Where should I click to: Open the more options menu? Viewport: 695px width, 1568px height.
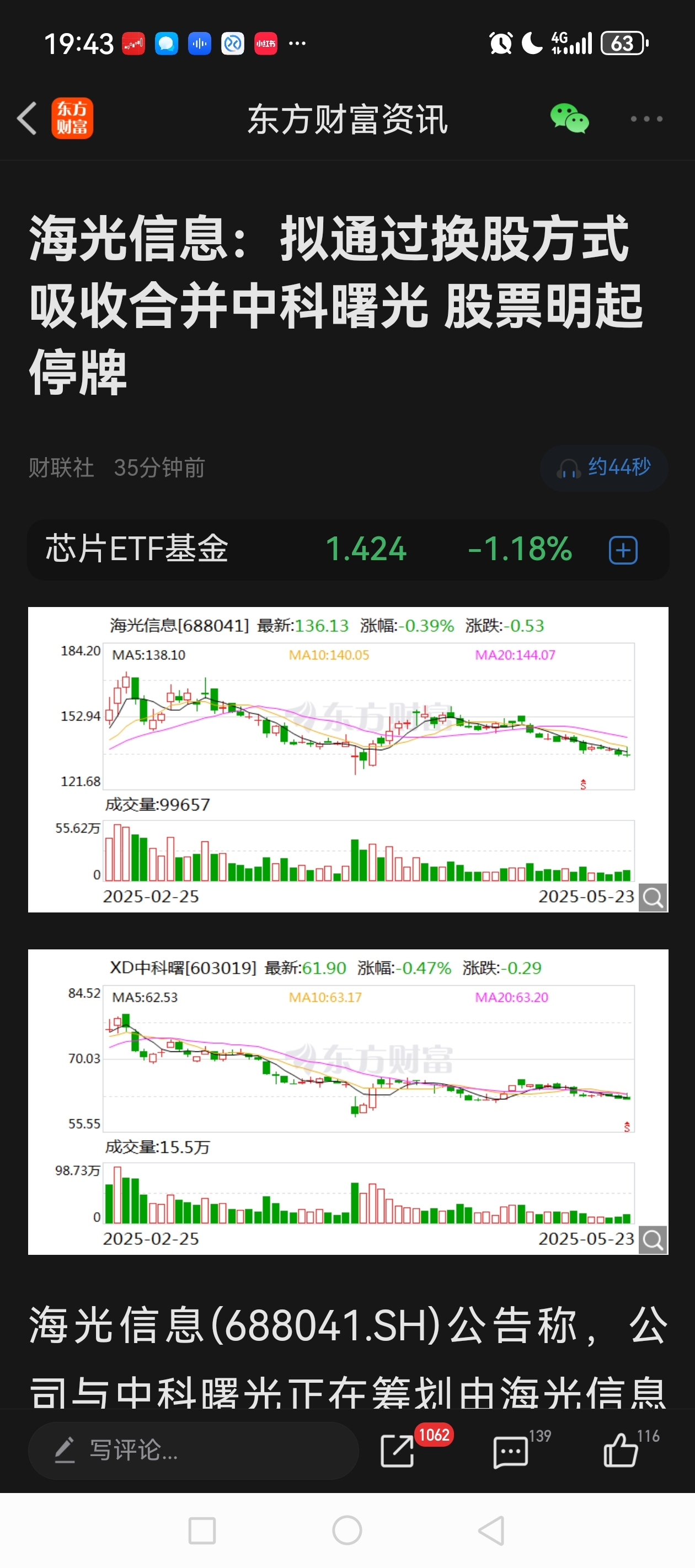[646, 119]
